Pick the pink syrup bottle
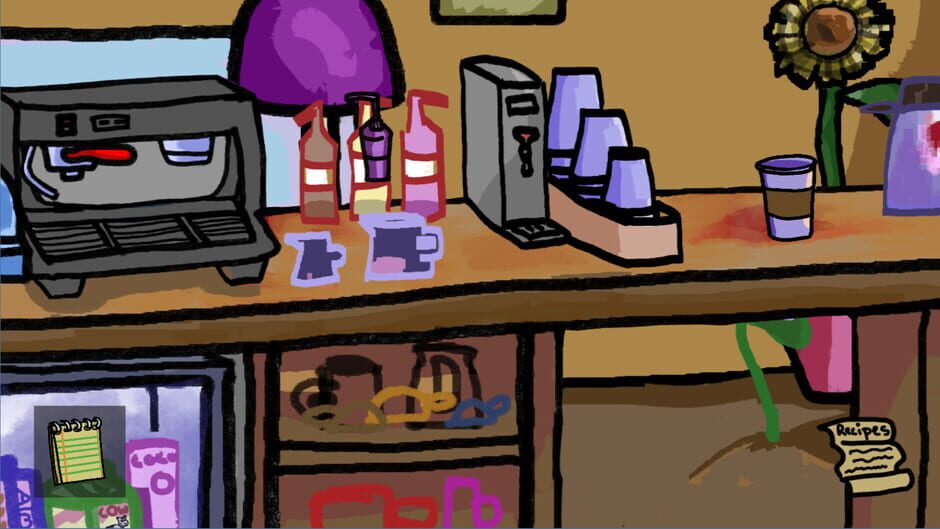 tap(422, 158)
